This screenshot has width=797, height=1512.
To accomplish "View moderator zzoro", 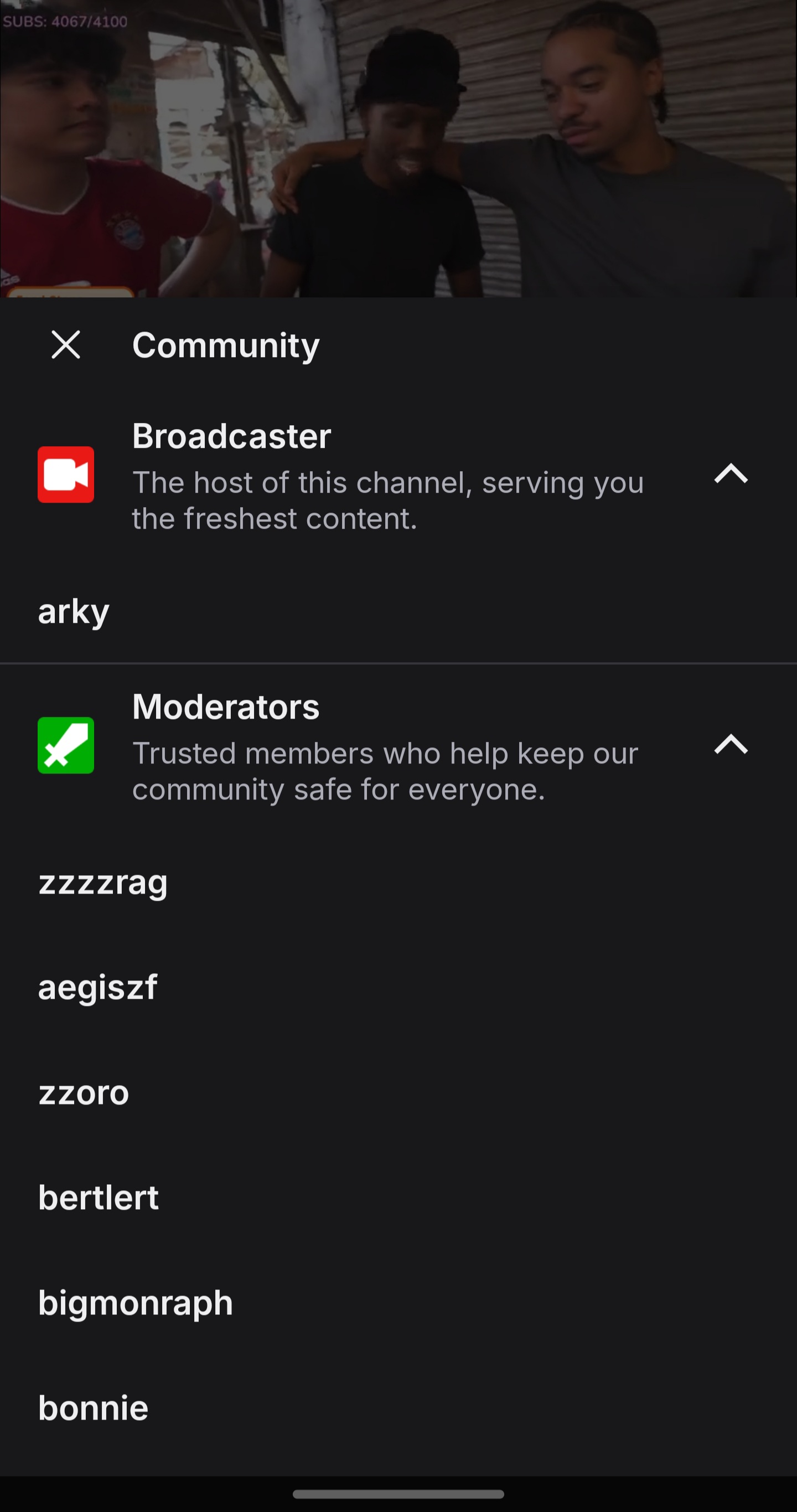I will click(x=84, y=1092).
